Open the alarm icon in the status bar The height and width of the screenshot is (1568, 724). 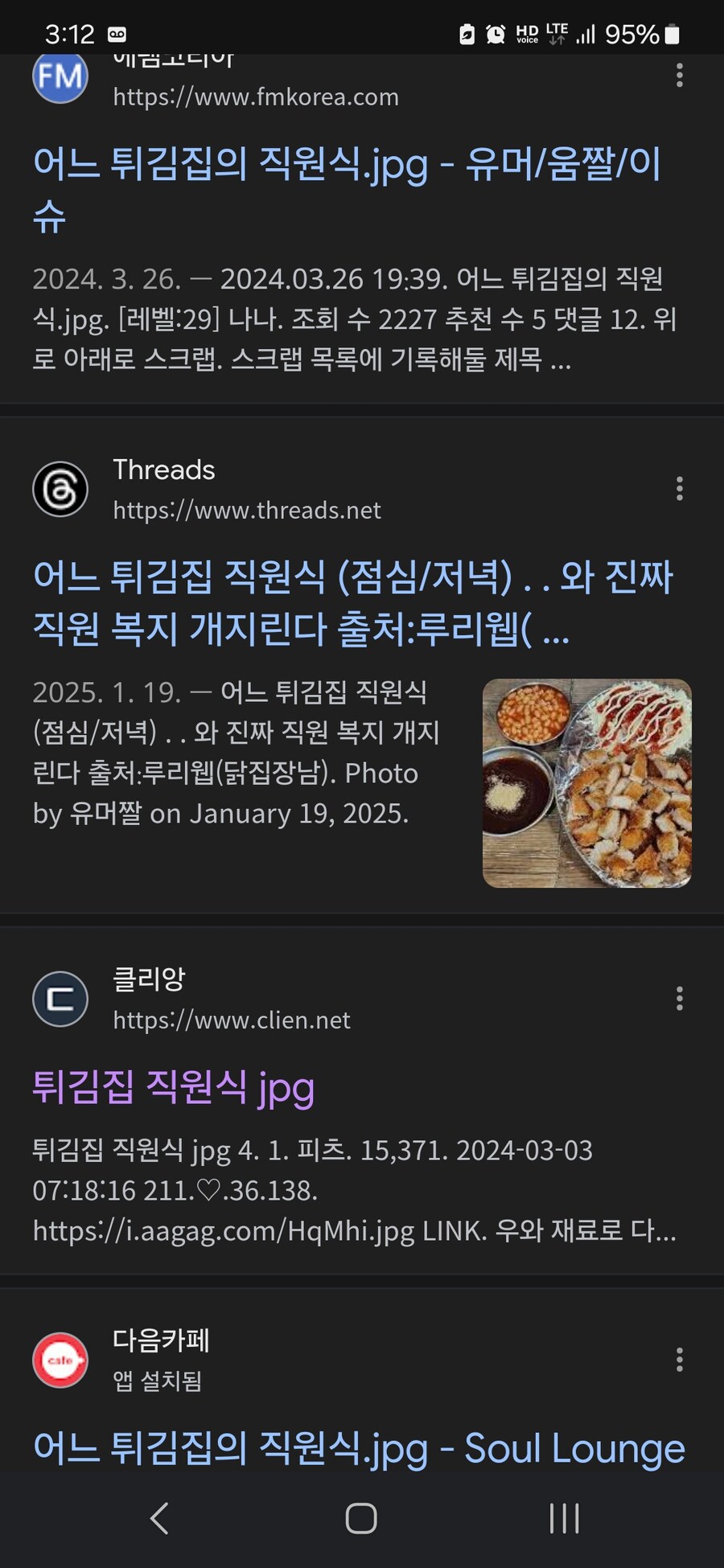coord(496,34)
